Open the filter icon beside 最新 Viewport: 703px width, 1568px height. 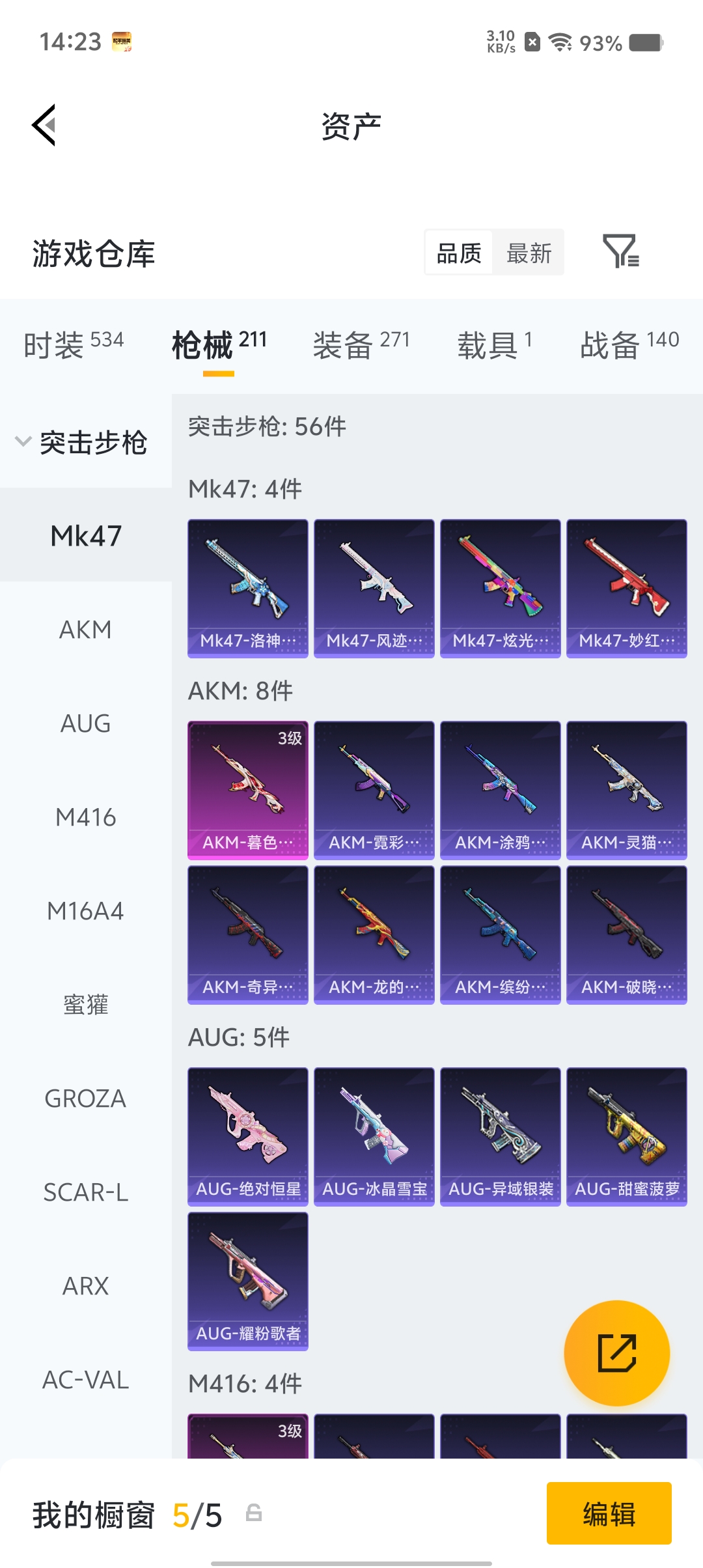coord(620,251)
